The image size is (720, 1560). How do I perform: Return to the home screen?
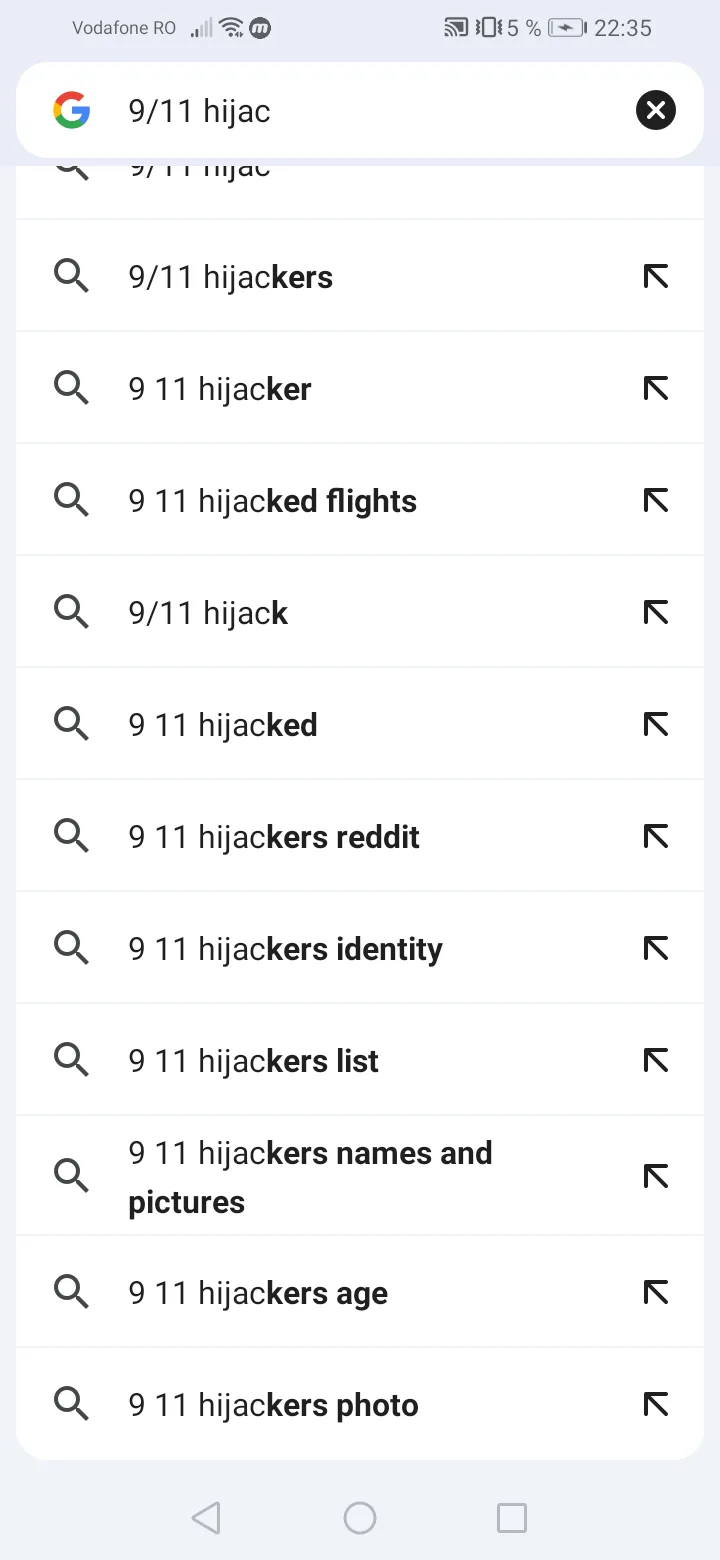(x=360, y=1518)
